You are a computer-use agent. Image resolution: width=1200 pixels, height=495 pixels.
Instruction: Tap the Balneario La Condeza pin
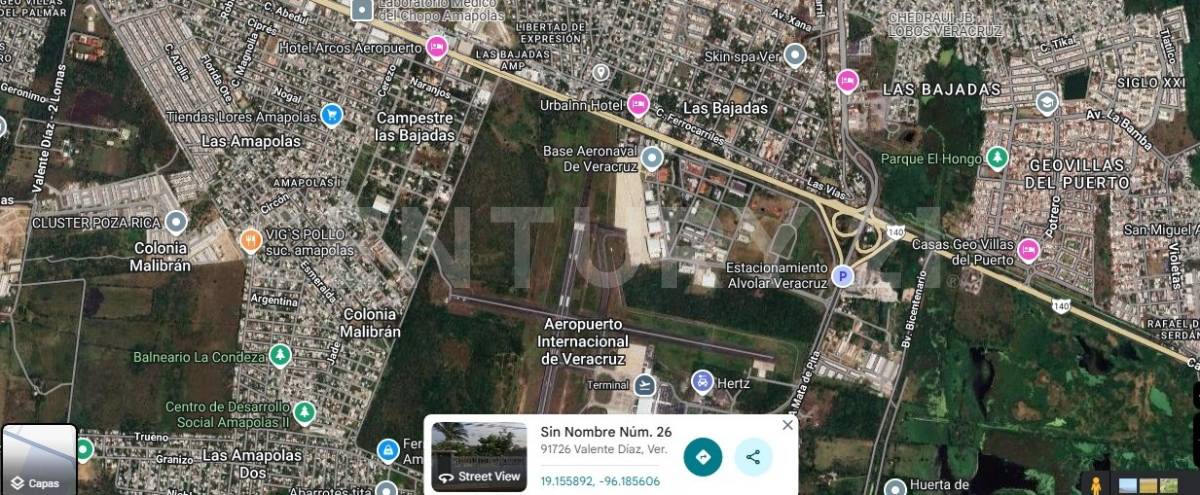pos(280,356)
